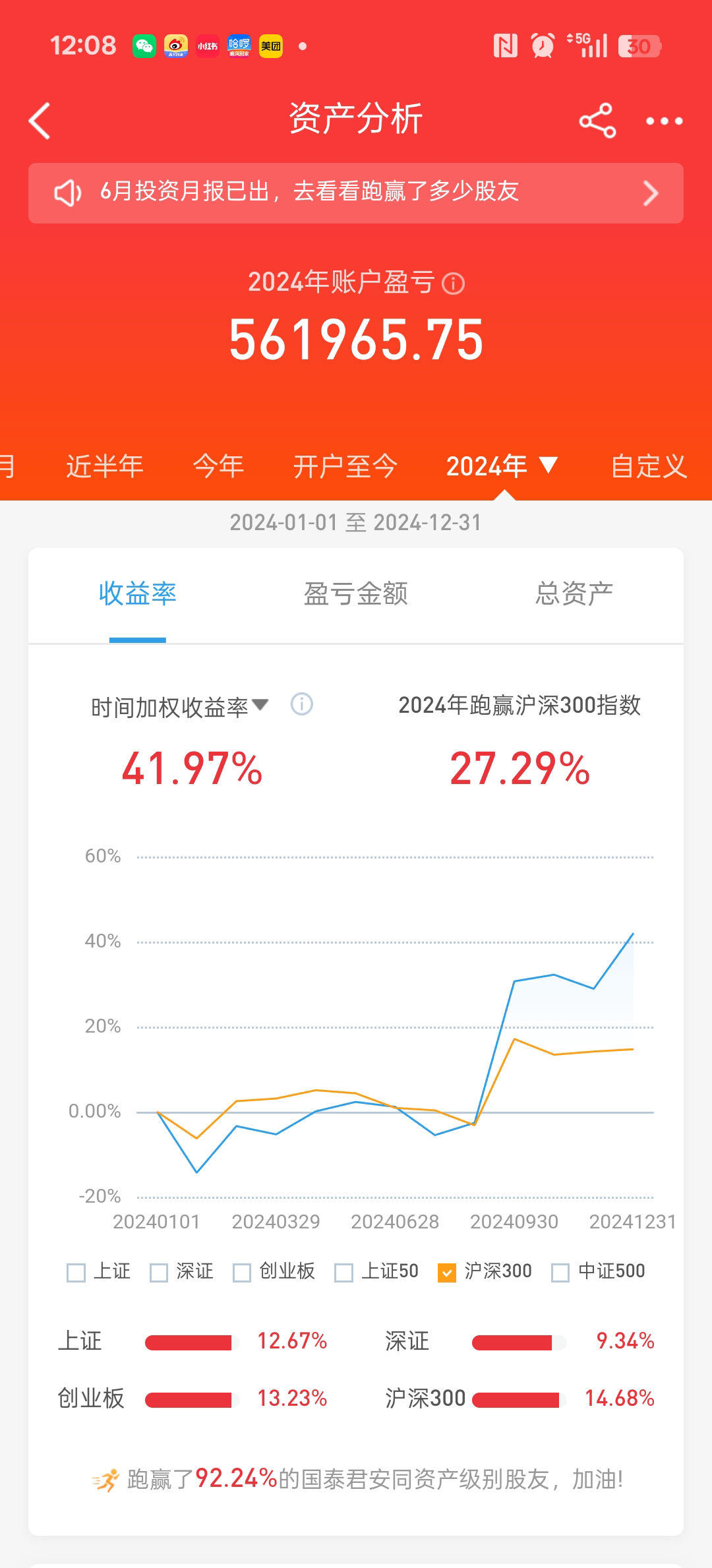Choose 自定义 date range
Screen dimensions: 712x1568
click(649, 466)
